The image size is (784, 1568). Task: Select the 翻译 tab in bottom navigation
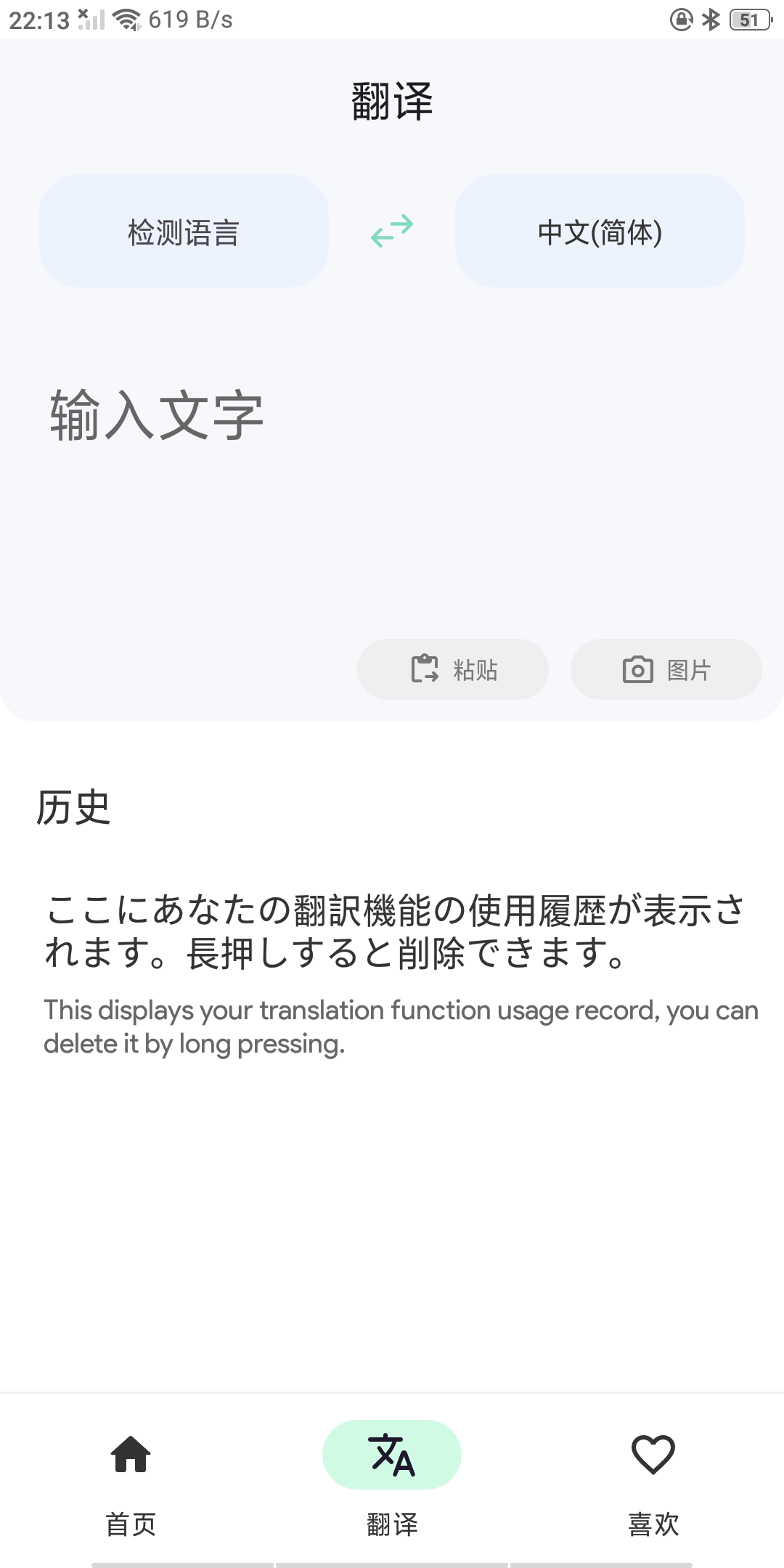coord(392,1481)
